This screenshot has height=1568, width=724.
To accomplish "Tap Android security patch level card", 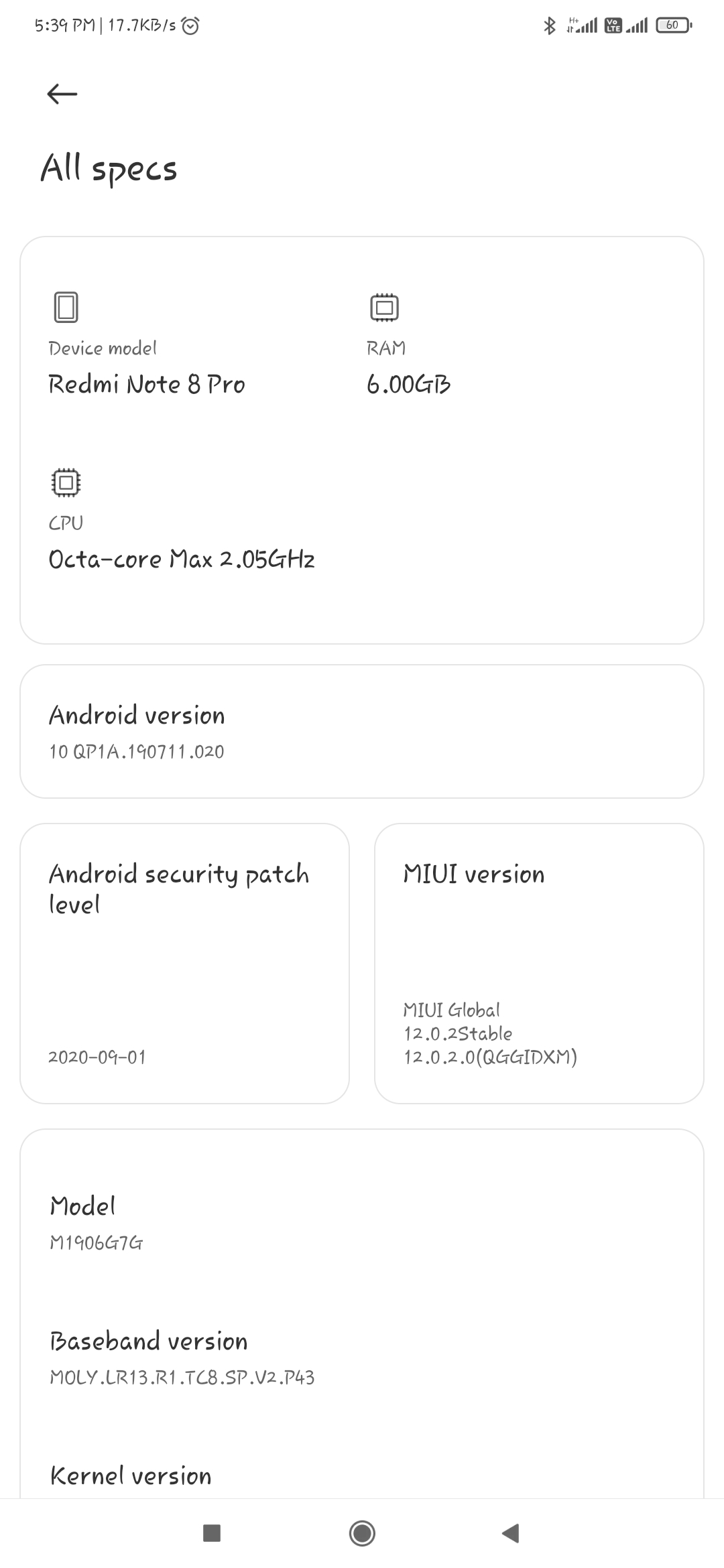I will point(184,964).
